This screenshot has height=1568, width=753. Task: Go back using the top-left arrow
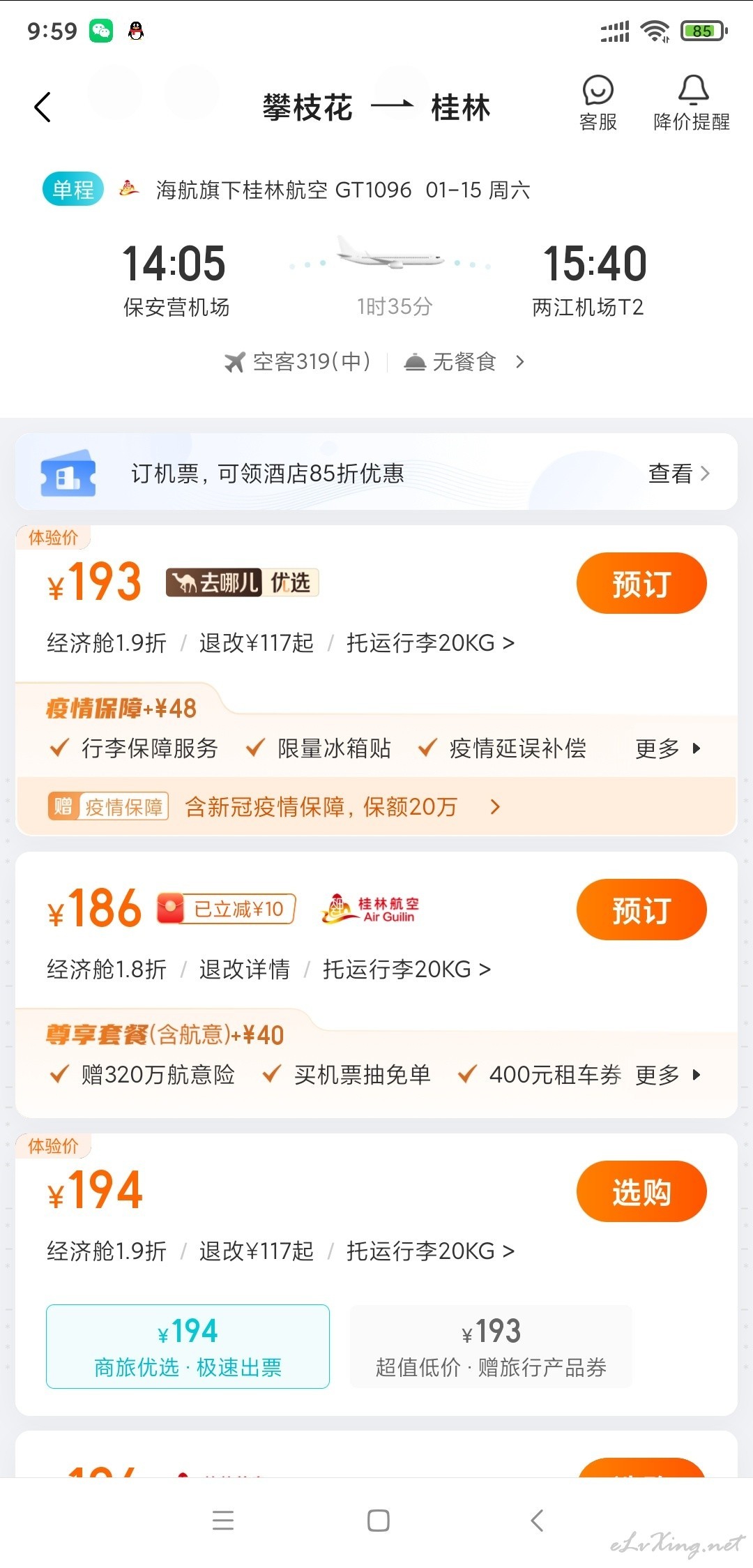coord(43,107)
